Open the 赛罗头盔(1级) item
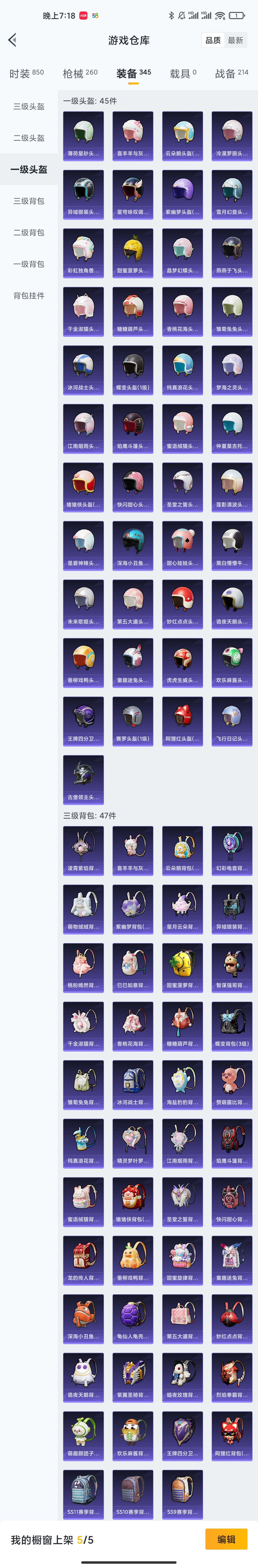Image resolution: width=258 pixels, height=1568 pixels. point(133,721)
